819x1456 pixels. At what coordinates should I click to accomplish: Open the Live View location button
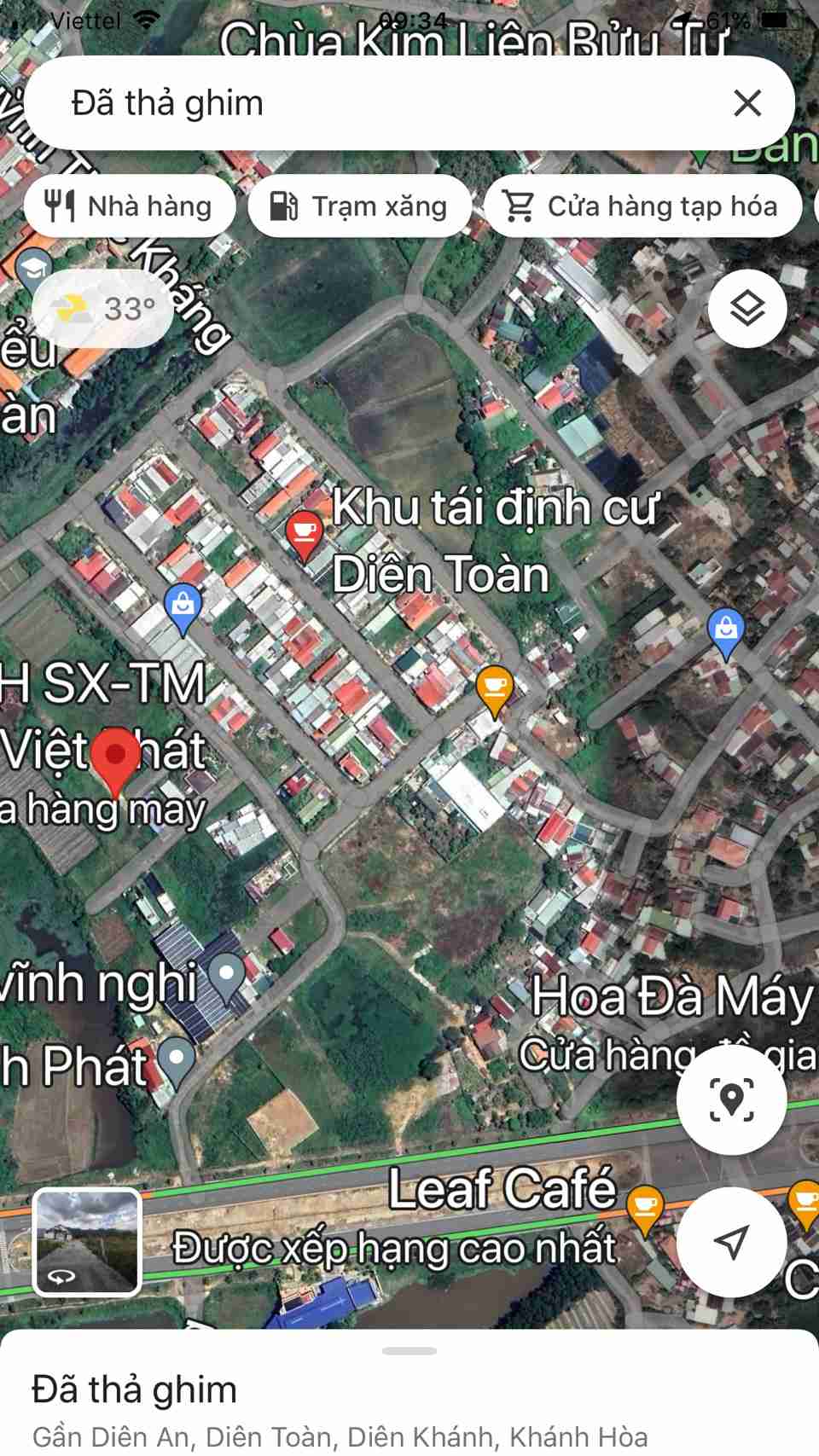pos(731,1099)
